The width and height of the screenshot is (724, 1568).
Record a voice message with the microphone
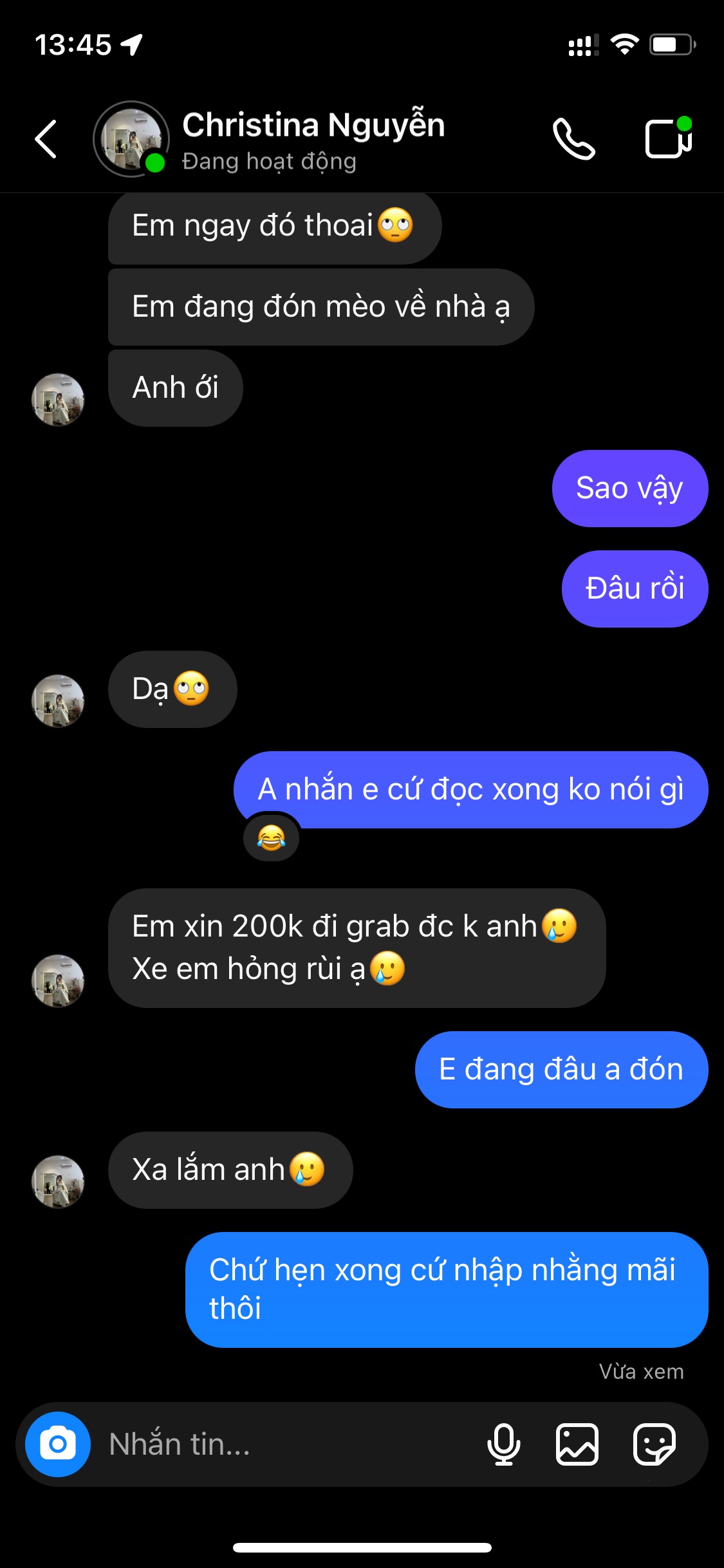[x=504, y=1444]
